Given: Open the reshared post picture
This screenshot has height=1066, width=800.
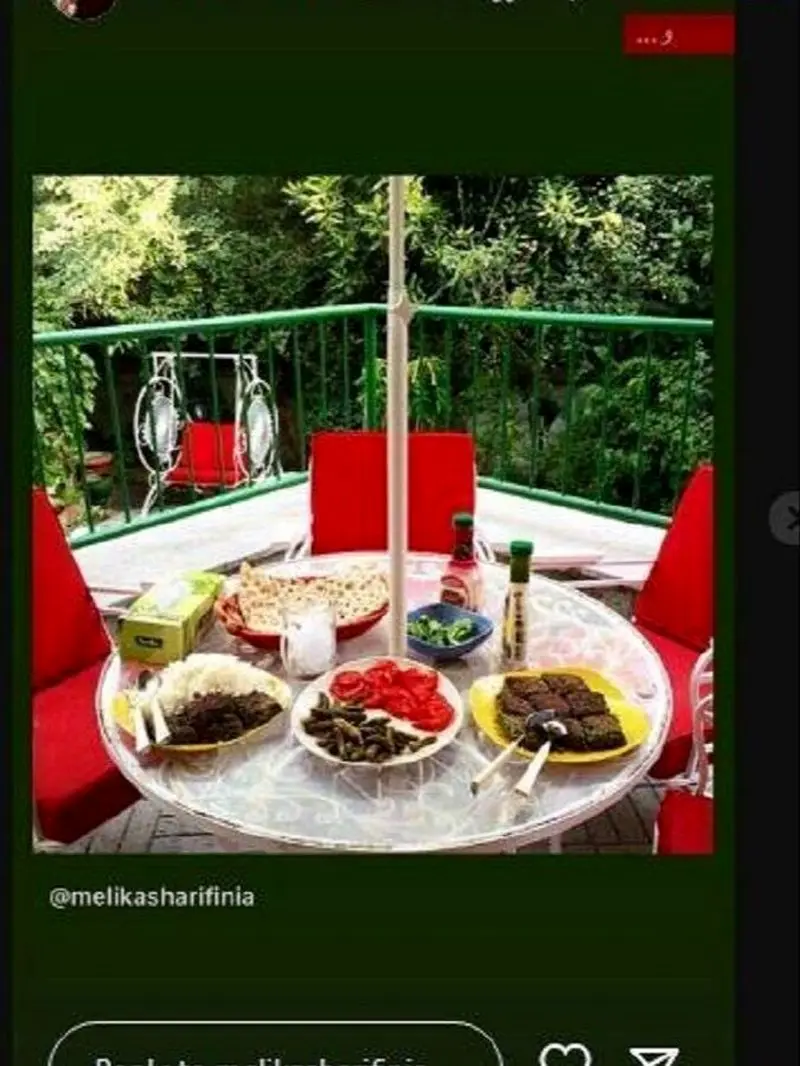Looking at the screenshot, I should point(373,514).
